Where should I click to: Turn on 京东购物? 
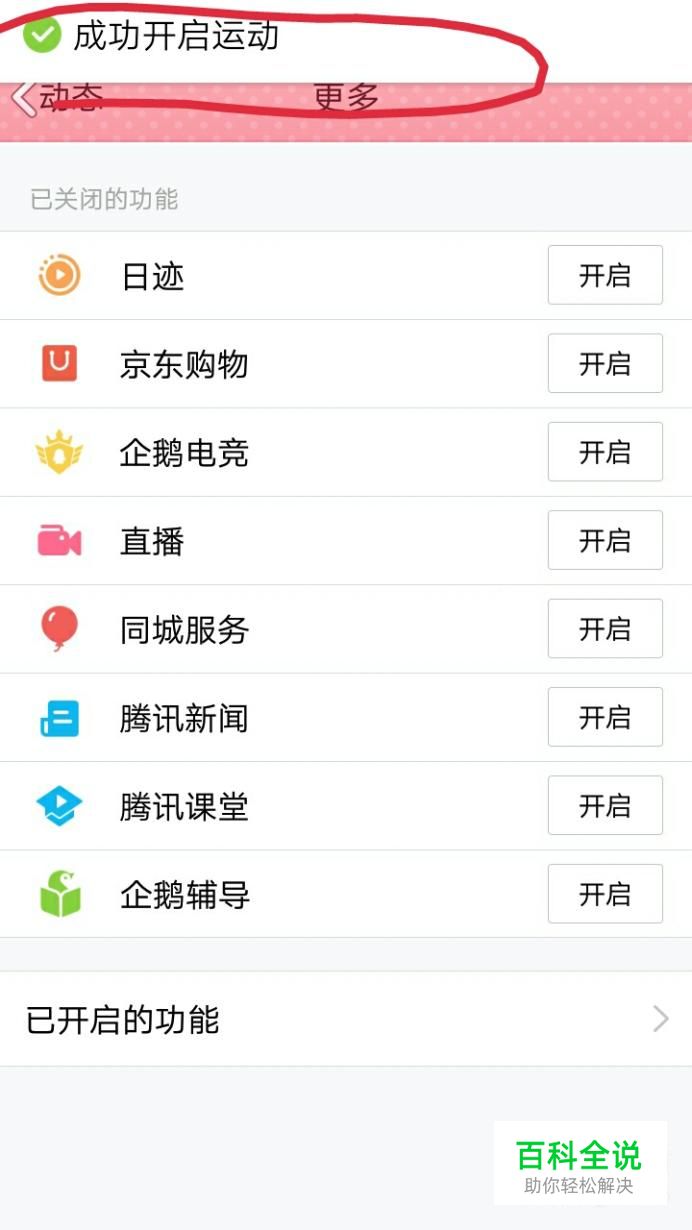(x=605, y=363)
